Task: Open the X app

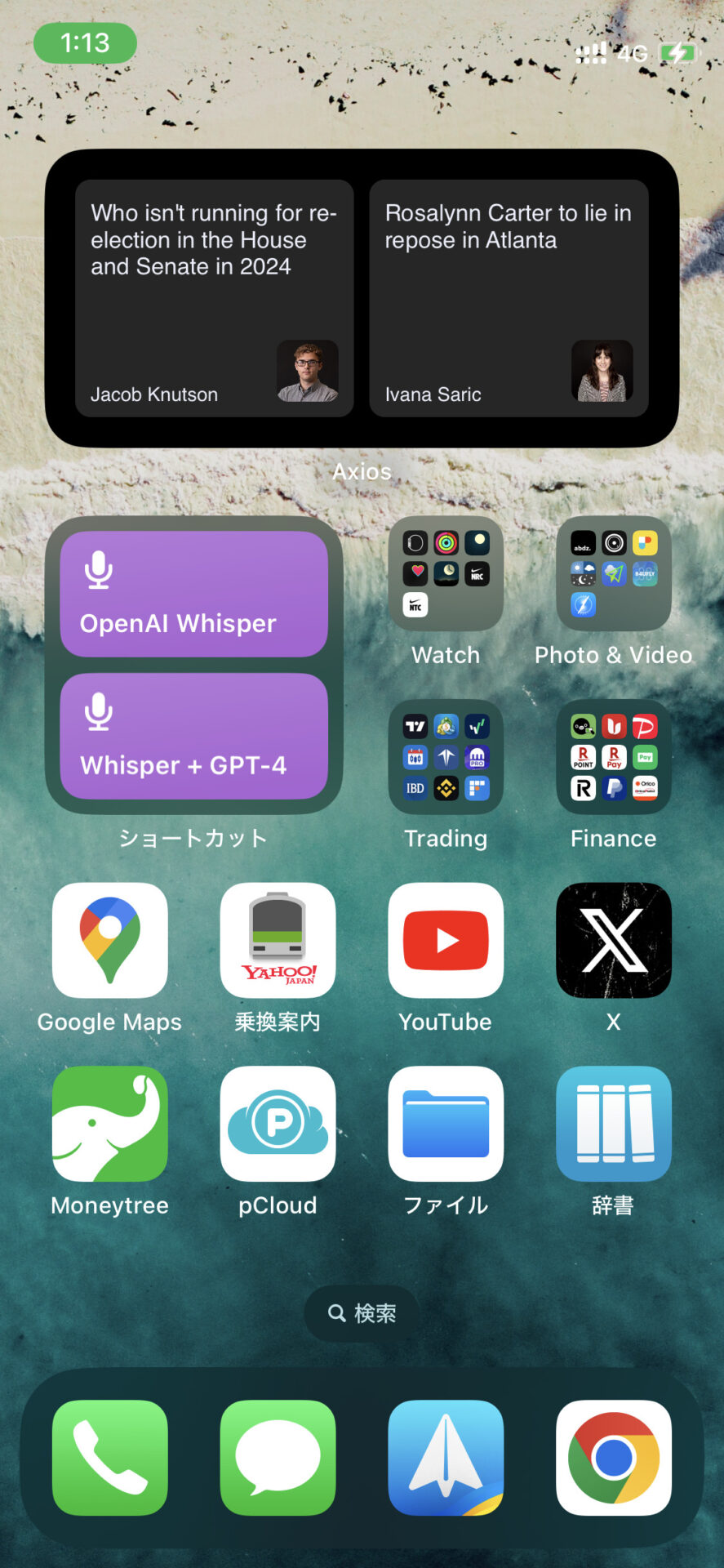Action: [614, 940]
